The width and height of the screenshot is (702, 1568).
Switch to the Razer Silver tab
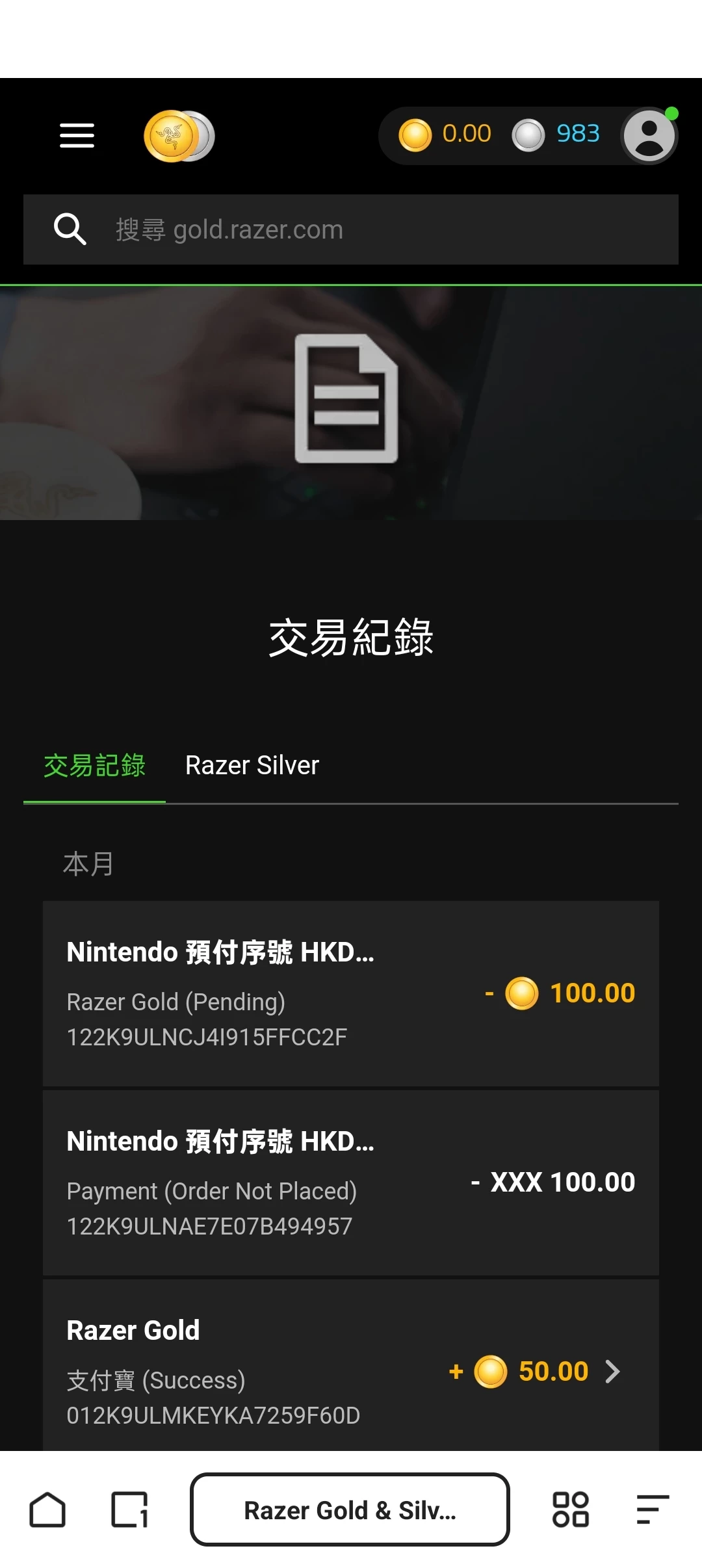click(x=252, y=766)
